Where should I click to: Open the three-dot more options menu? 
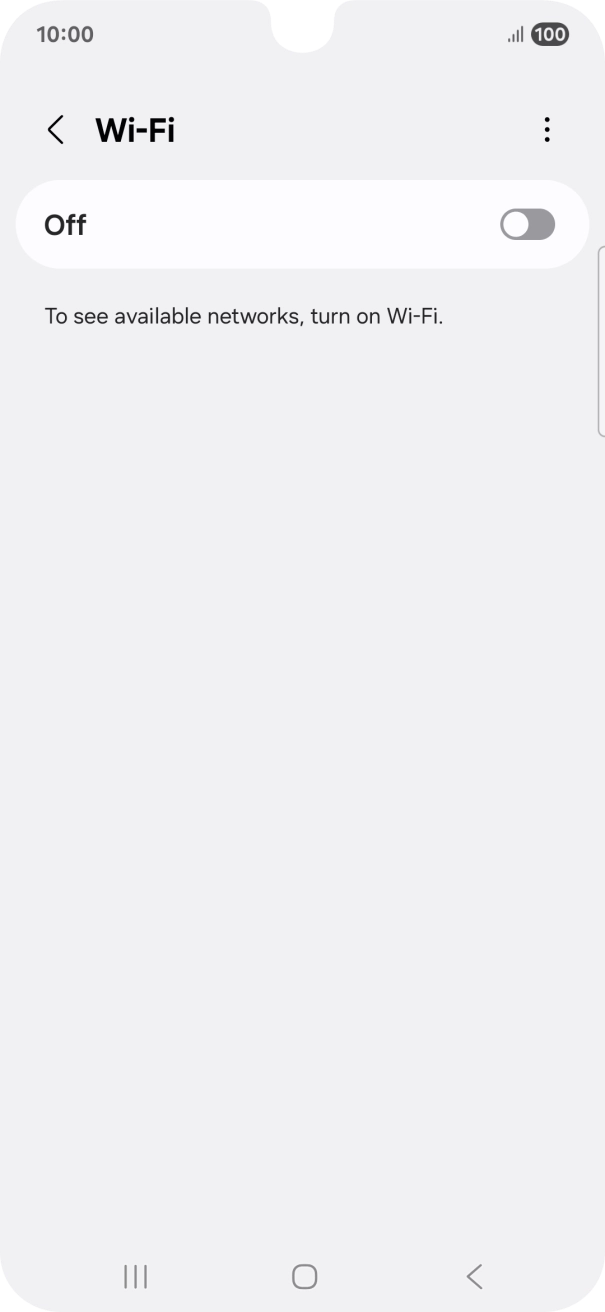(x=546, y=130)
